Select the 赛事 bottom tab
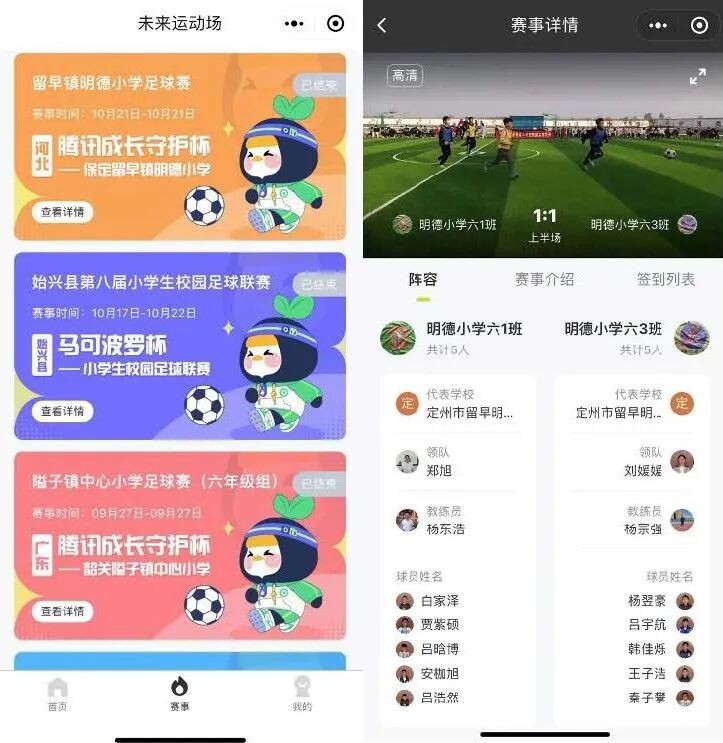Image resolution: width=723 pixels, height=743 pixels. [179, 694]
